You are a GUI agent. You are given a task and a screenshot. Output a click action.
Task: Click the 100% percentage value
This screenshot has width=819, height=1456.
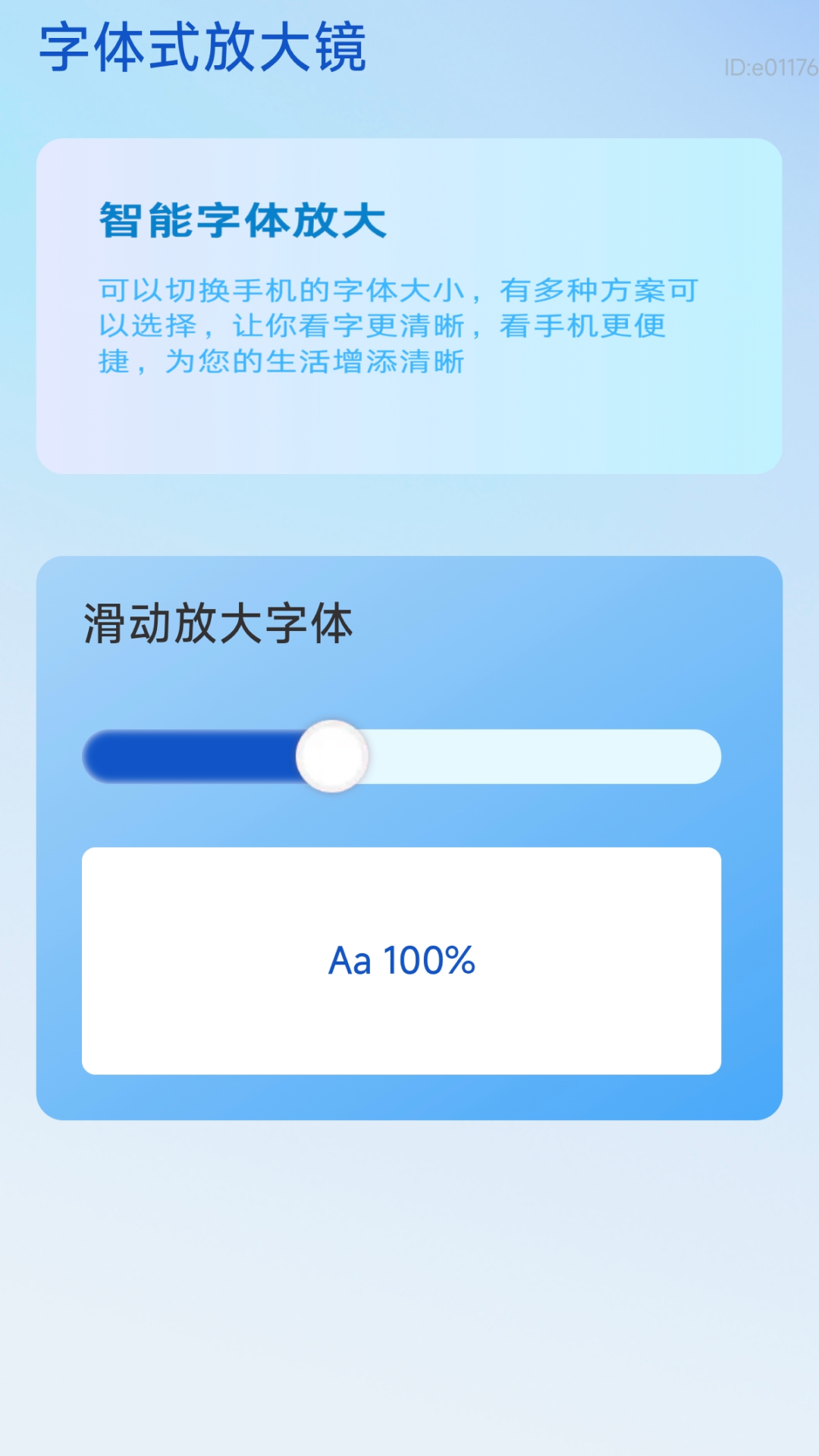pyautogui.click(x=428, y=959)
